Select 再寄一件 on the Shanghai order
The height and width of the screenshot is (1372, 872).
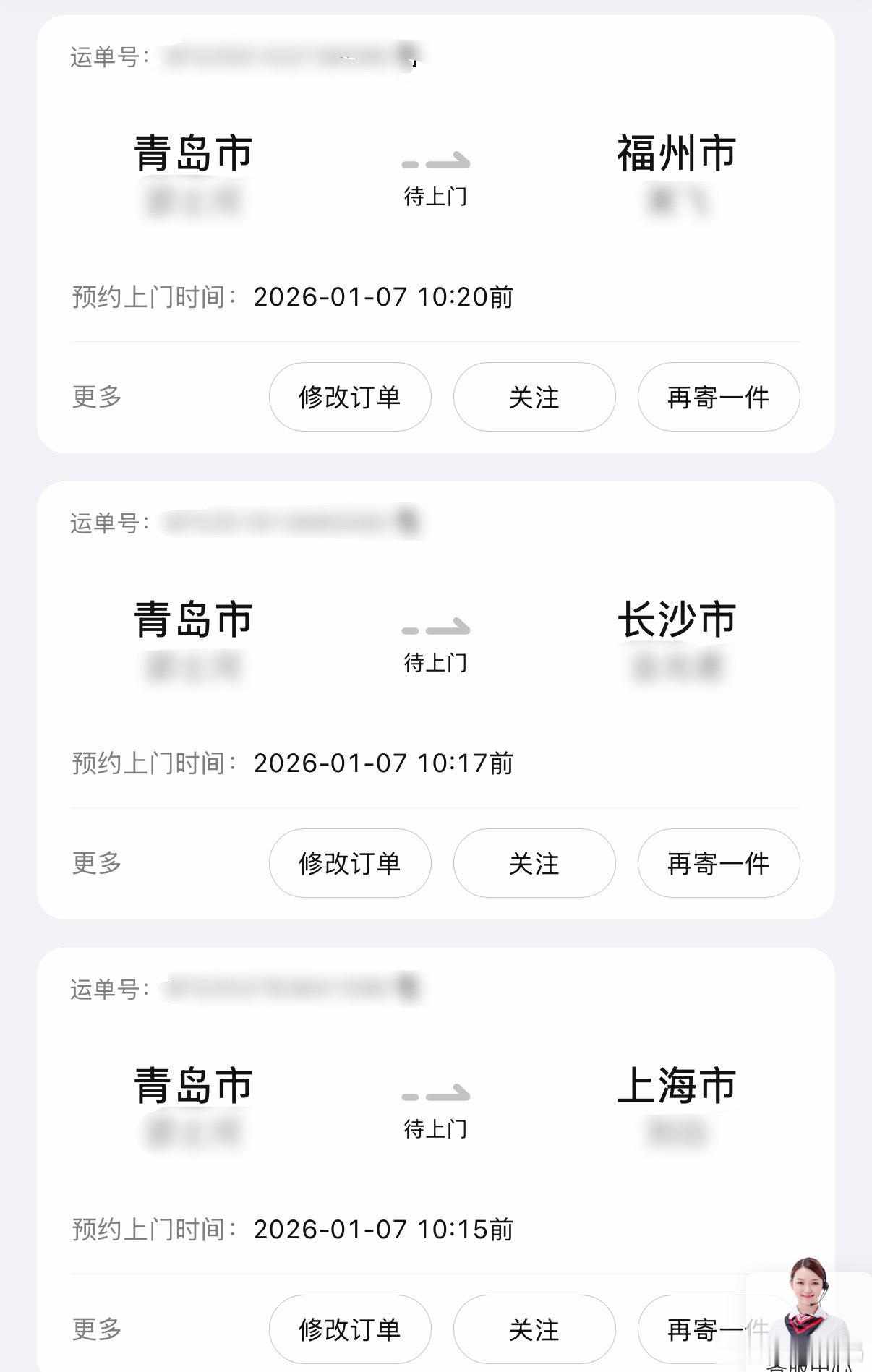pos(718,1329)
